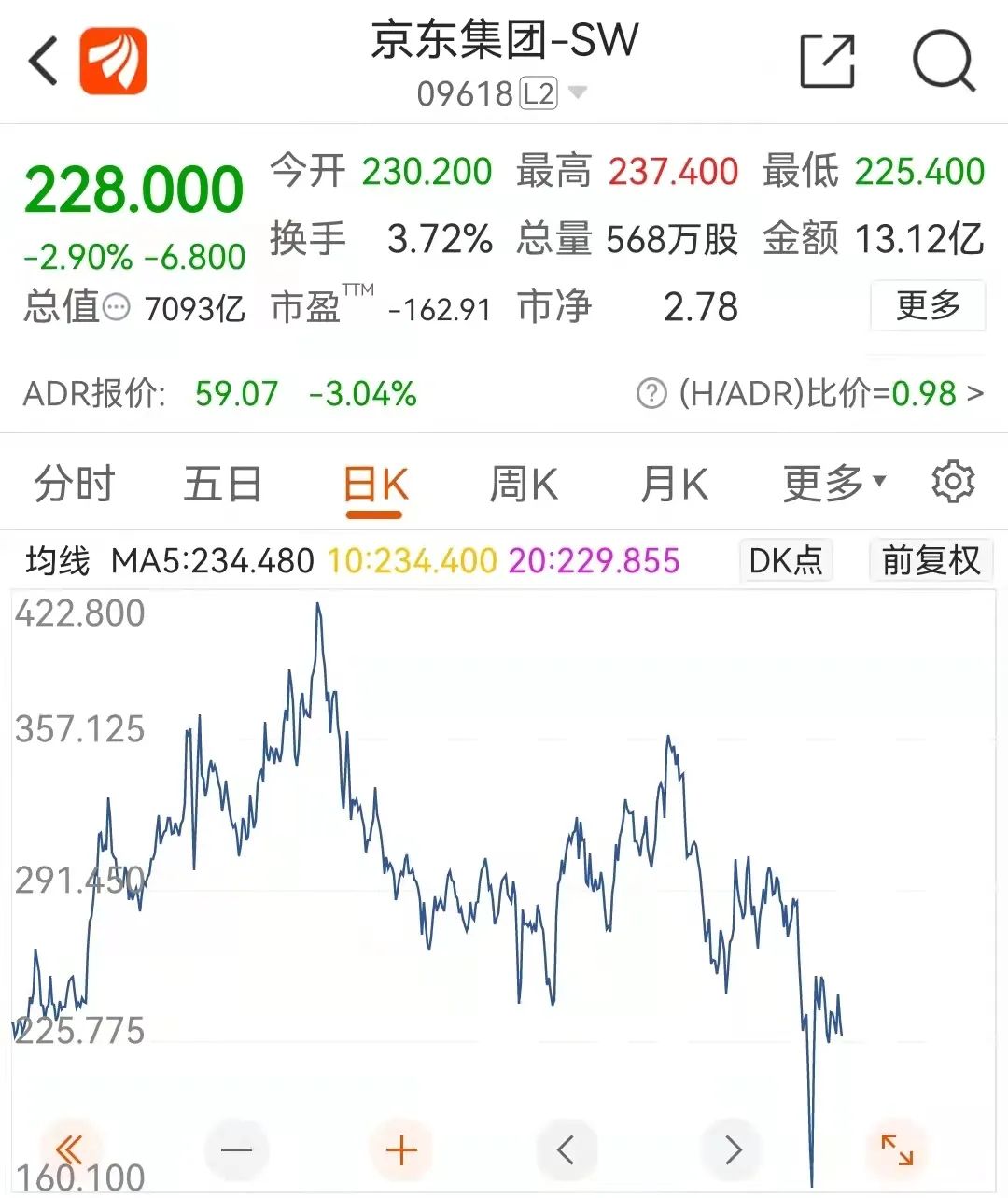1008x1198 pixels.
Task: Step chart backward with left arrow control
Action: [x=567, y=1149]
